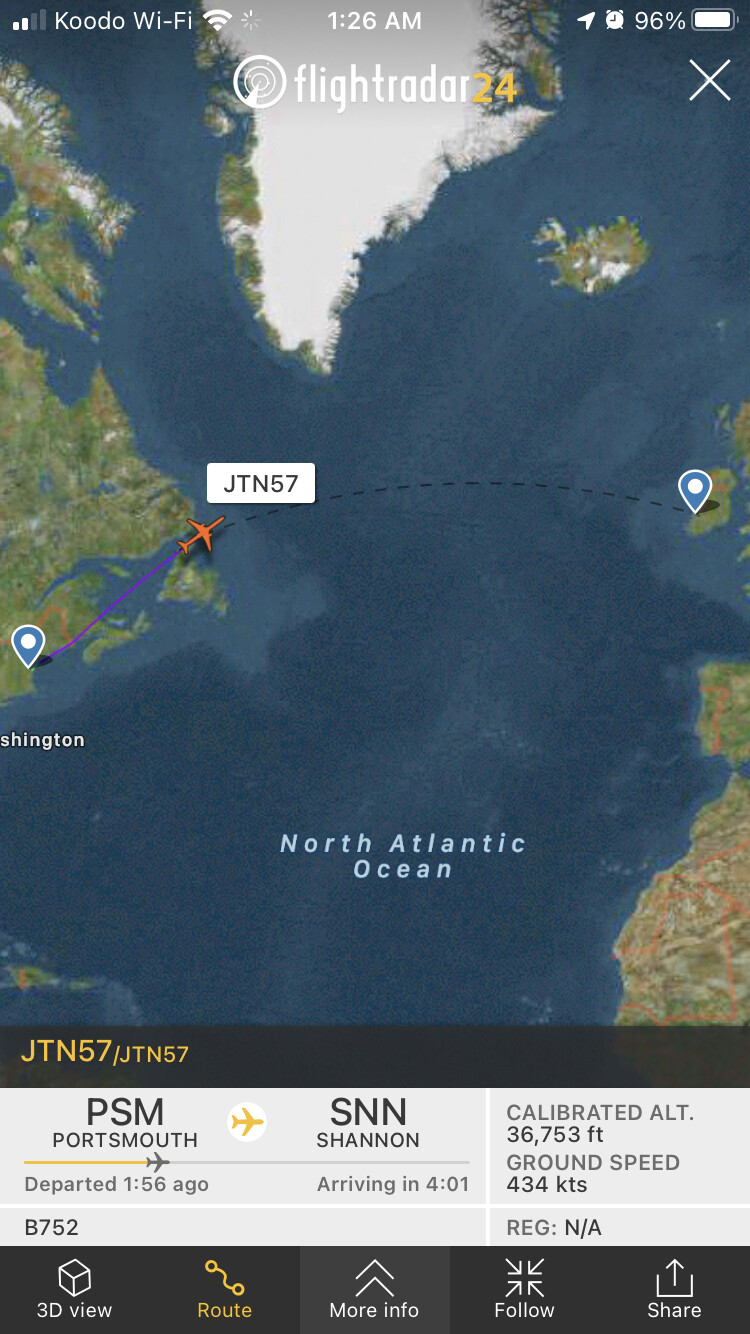
Task: Expand More info panel
Action: (x=374, y=1289)
